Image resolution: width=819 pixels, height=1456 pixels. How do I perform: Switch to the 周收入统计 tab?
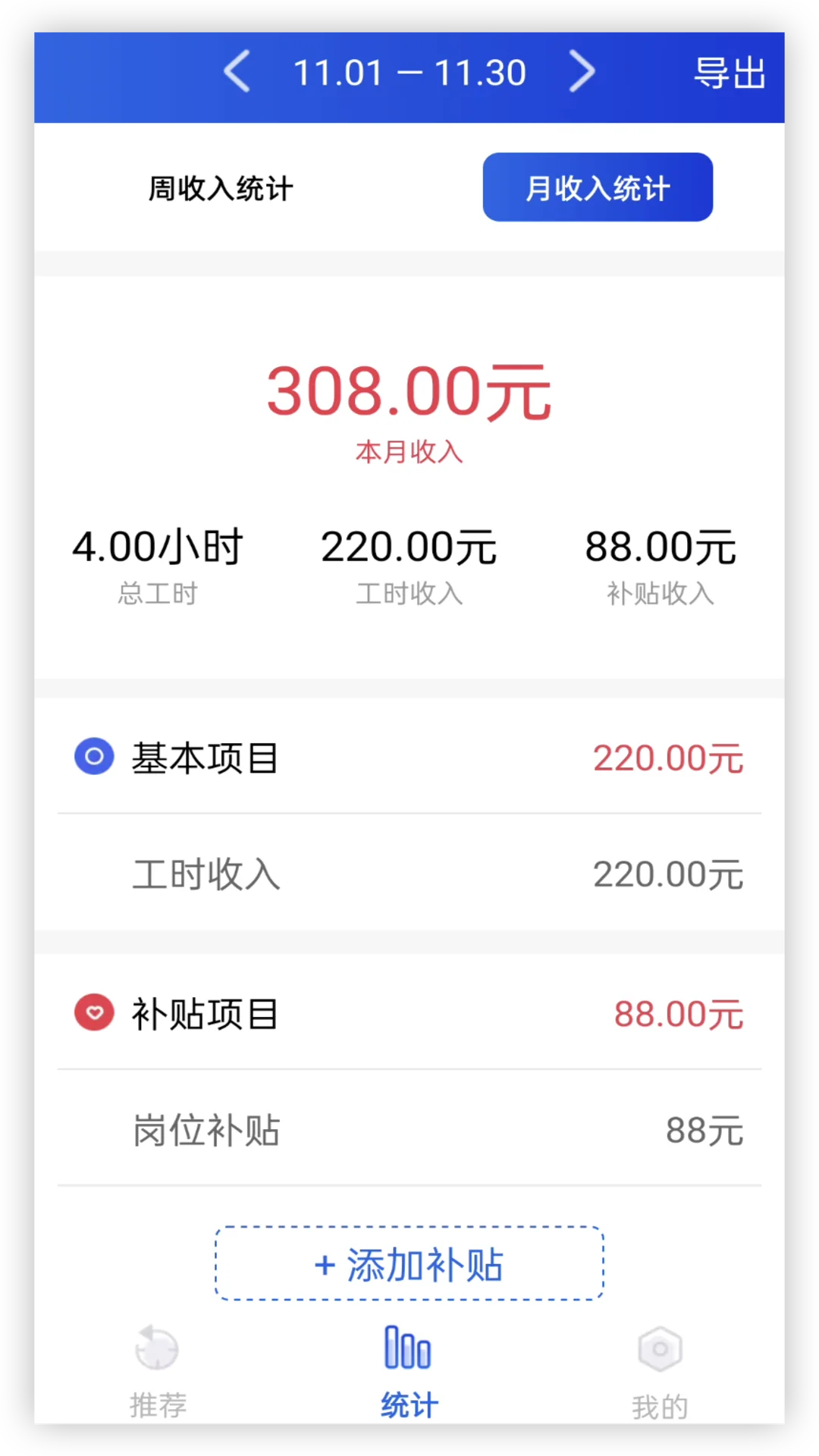221,187
